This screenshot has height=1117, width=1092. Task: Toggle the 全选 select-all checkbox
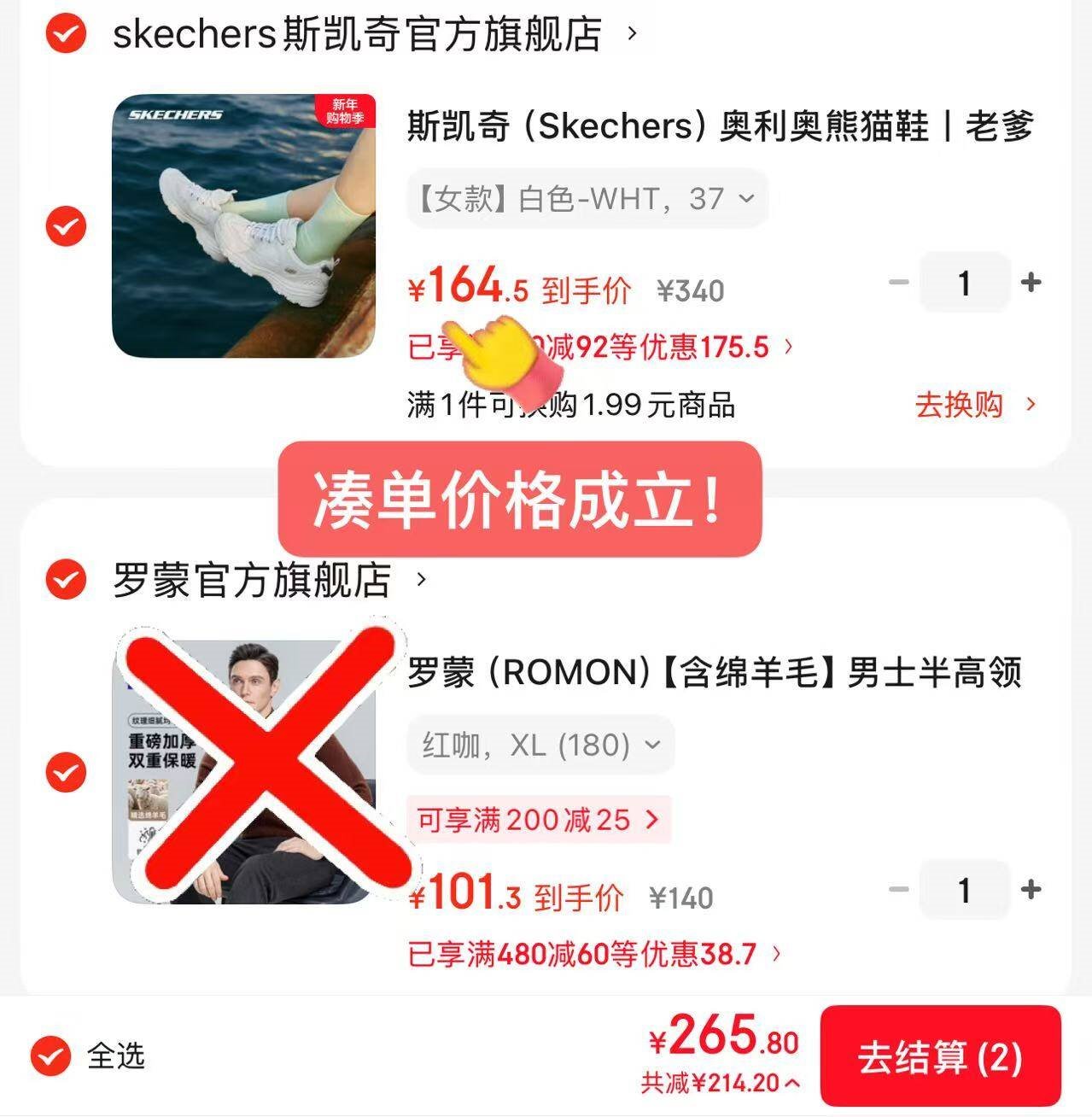pyautogui.click(x=51, y=1056)
